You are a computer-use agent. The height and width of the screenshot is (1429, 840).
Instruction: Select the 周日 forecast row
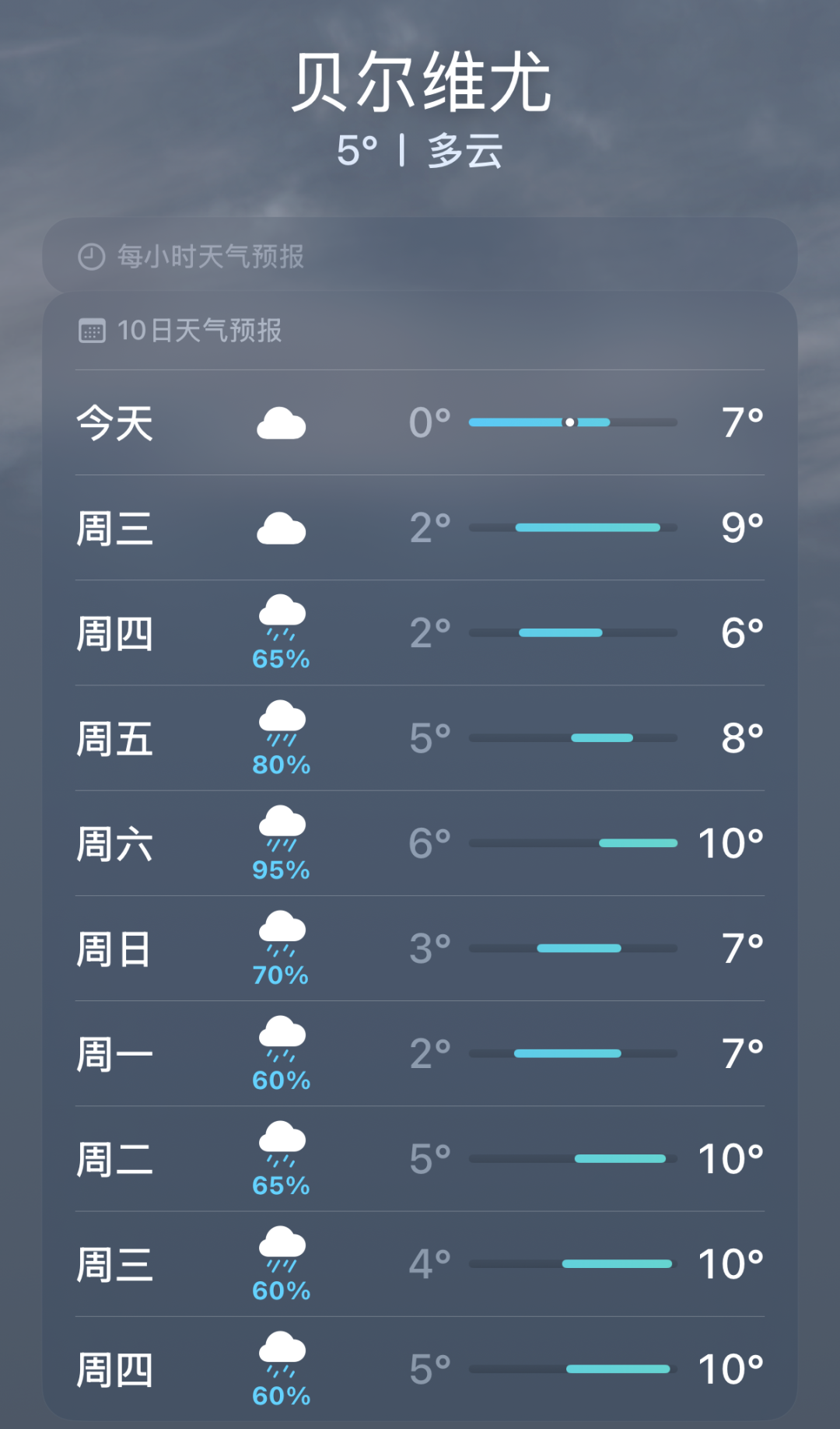[x=420, y=948]
